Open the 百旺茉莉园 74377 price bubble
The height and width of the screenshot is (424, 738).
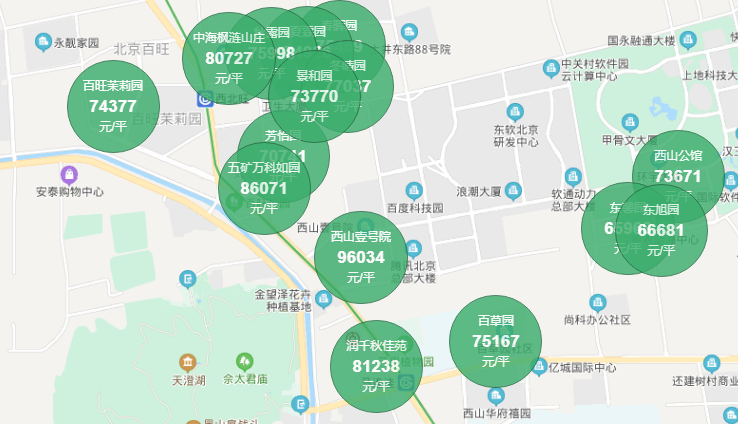pyautogui.click(x=113, y=105)
